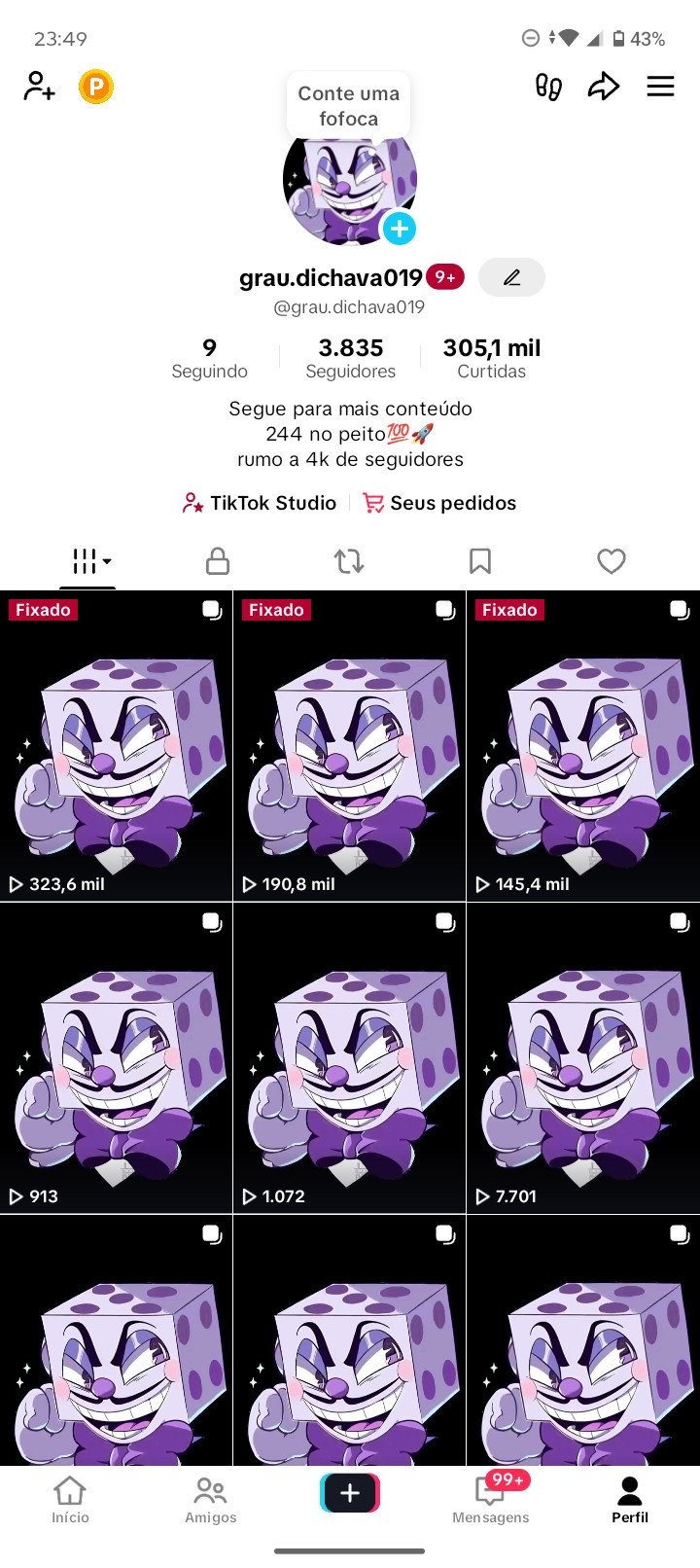Open the favorites bookmark tab
Viewport: 700px width, 1568px height.
point(480,561)
